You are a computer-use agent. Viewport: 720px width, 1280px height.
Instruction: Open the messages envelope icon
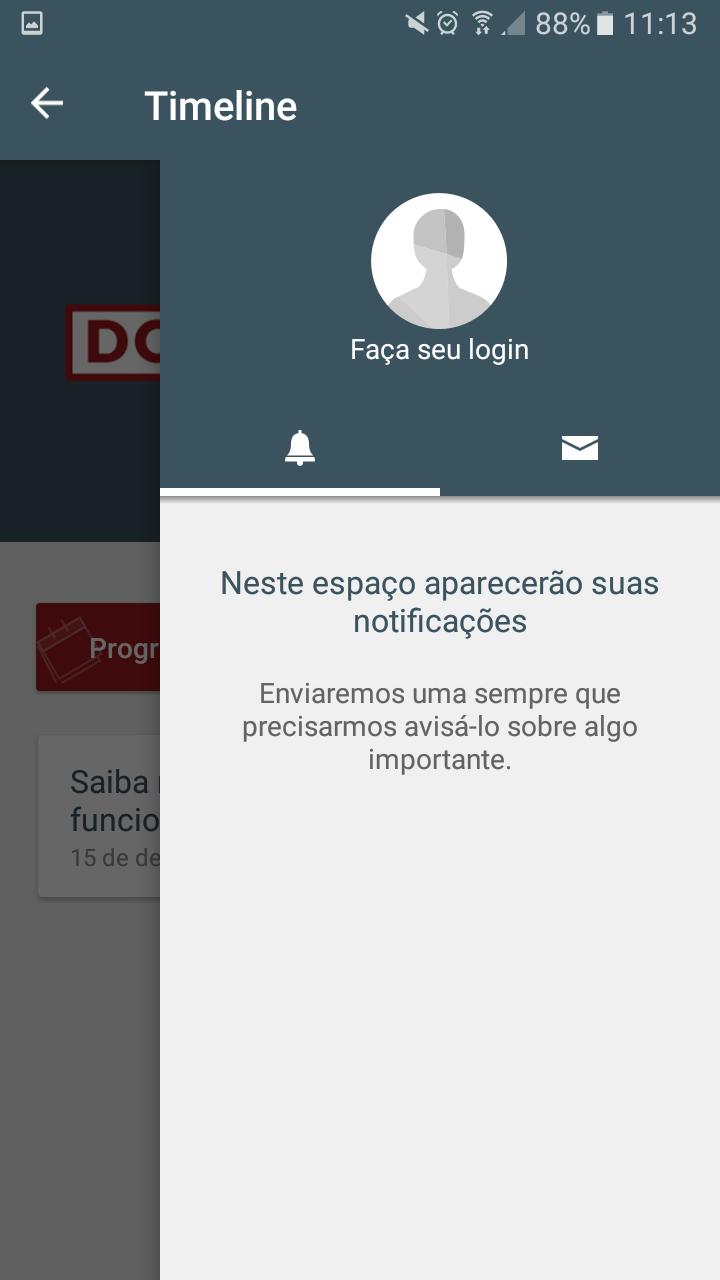coord(578,448)
